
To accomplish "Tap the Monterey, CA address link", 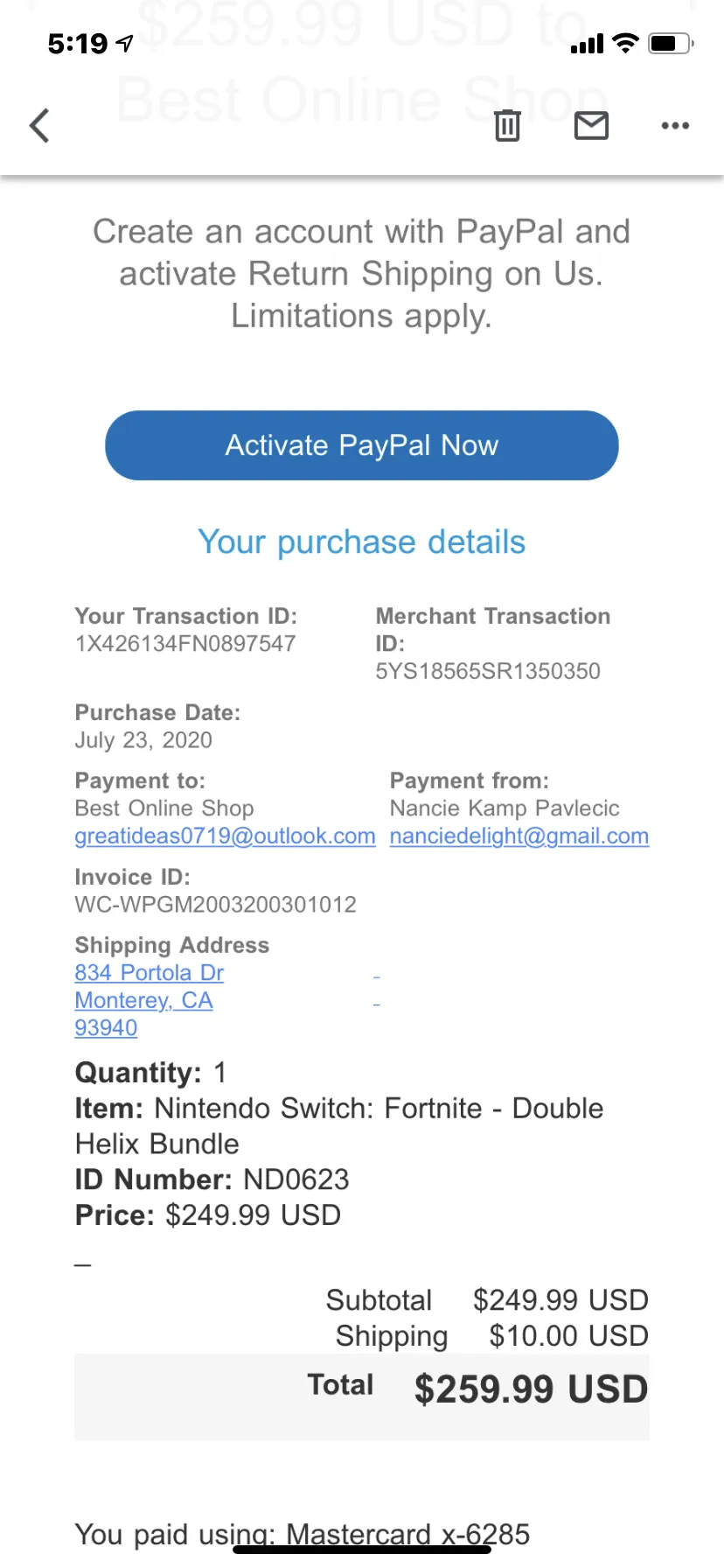I will (144, 1000).
